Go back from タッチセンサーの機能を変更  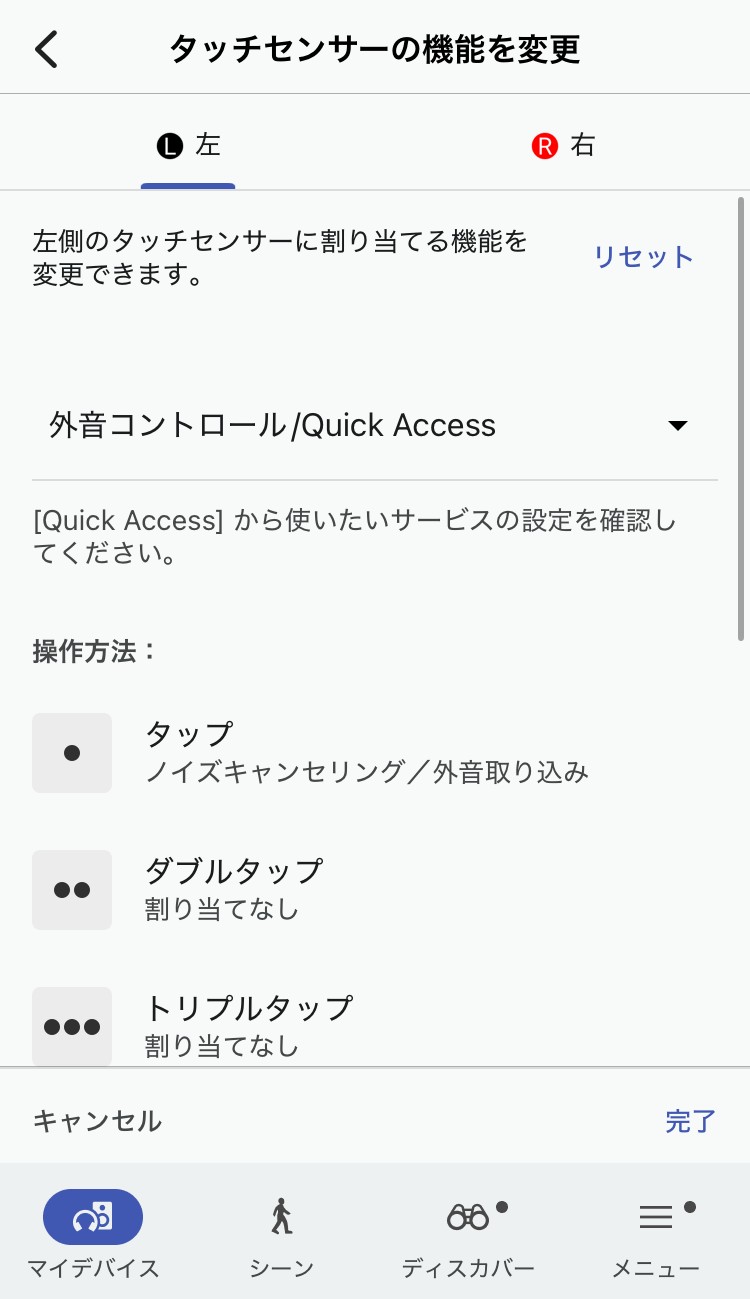pyautogui.click(x=47, y=49)
